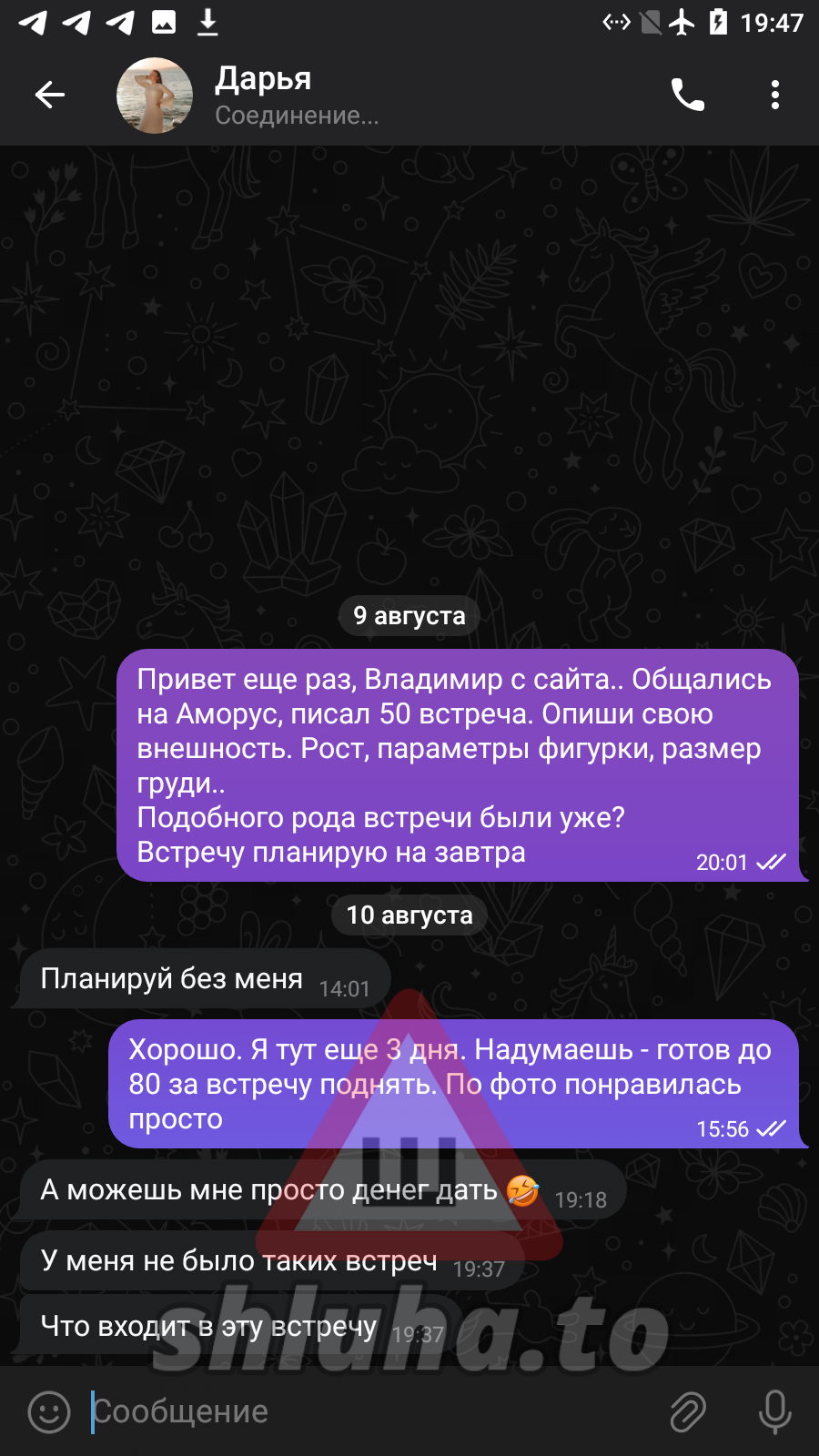Open the three-dot overflow menu
This screenshot has width=819, height=1456.
tap(774, 95)
